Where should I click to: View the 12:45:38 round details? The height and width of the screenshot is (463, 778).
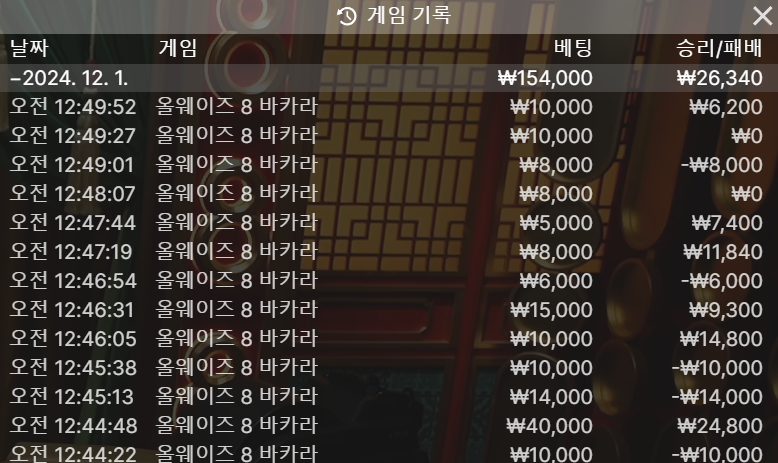(388, 368)
